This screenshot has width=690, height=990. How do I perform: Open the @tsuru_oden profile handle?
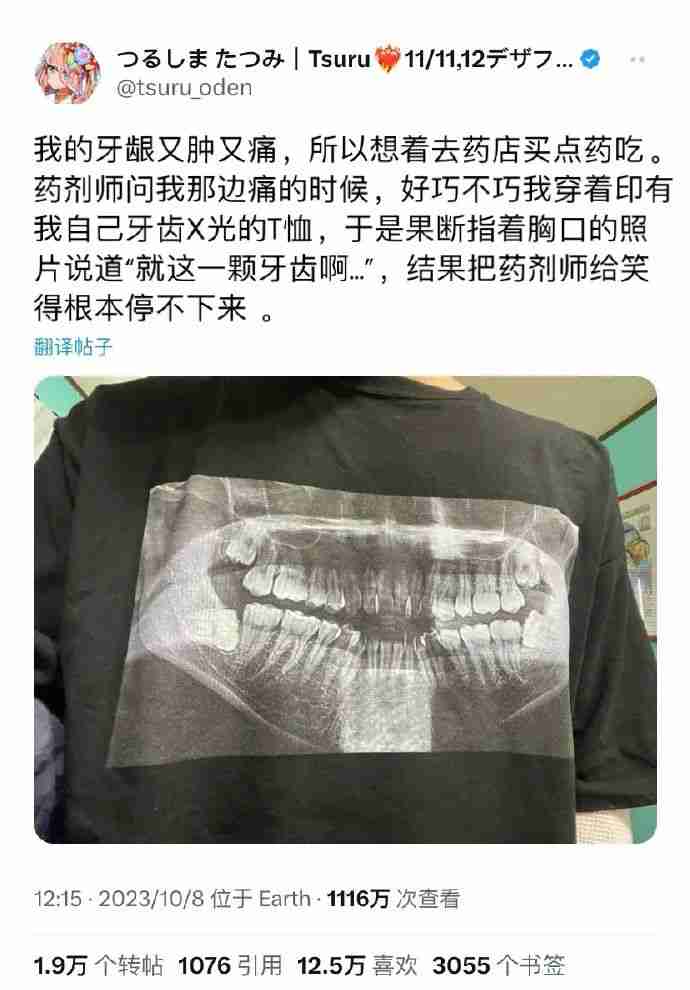pyautogui.click(x=185, y=88)
